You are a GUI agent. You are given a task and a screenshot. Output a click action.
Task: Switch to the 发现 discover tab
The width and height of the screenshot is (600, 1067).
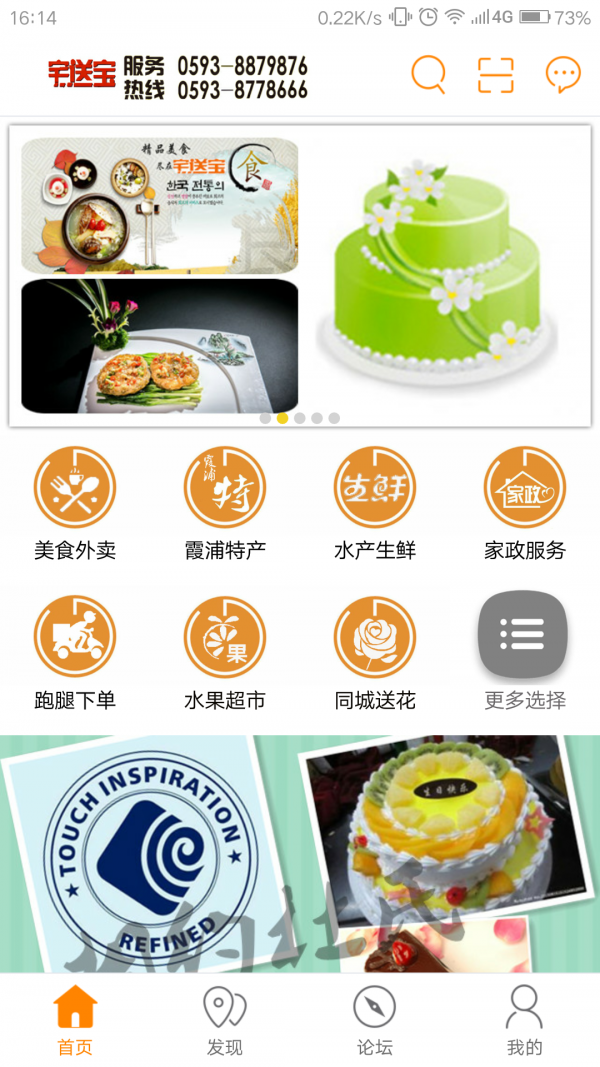[225, 1020]
